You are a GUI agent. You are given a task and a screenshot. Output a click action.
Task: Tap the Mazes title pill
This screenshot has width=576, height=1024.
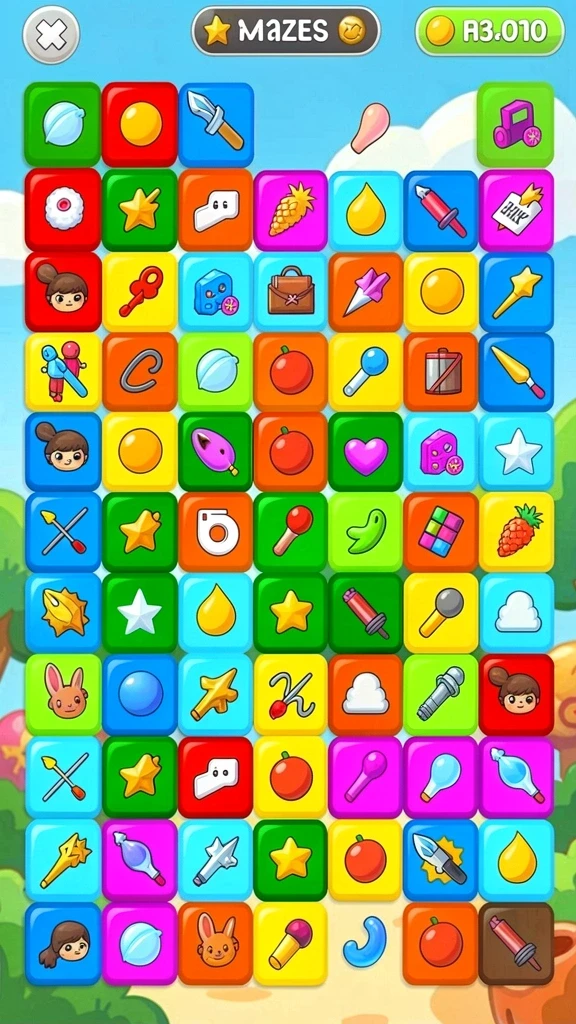286,31
